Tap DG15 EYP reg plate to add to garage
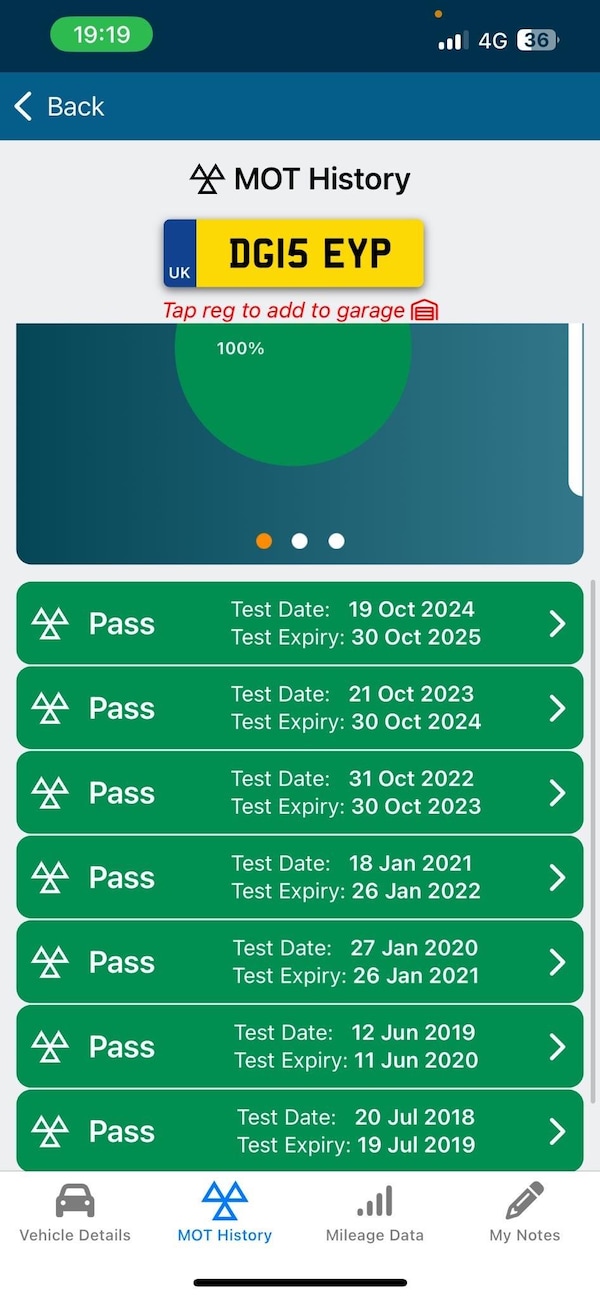 pyautogui.click(x=294, y=254)
